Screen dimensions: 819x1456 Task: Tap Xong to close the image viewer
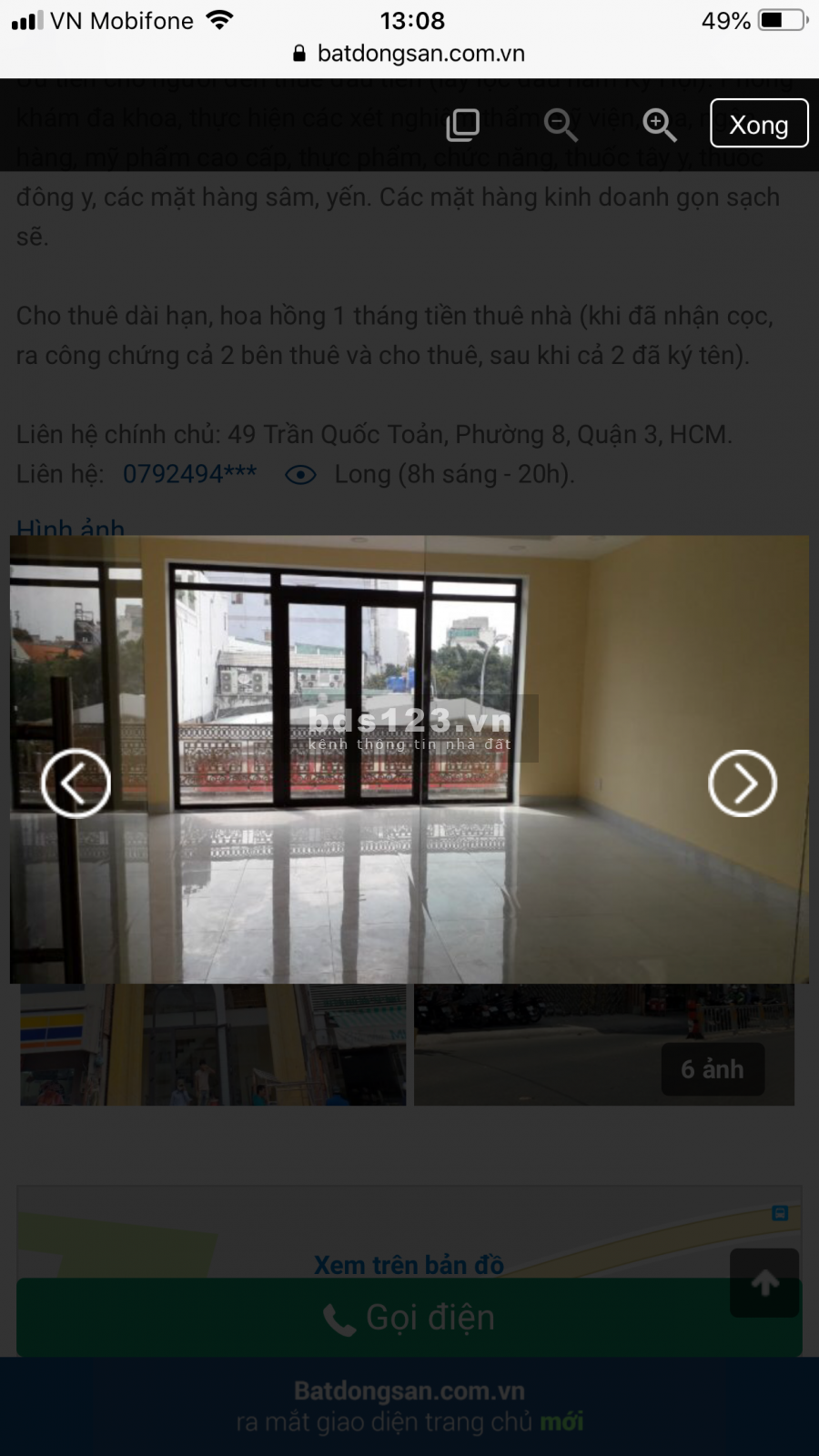coord(758,124)
